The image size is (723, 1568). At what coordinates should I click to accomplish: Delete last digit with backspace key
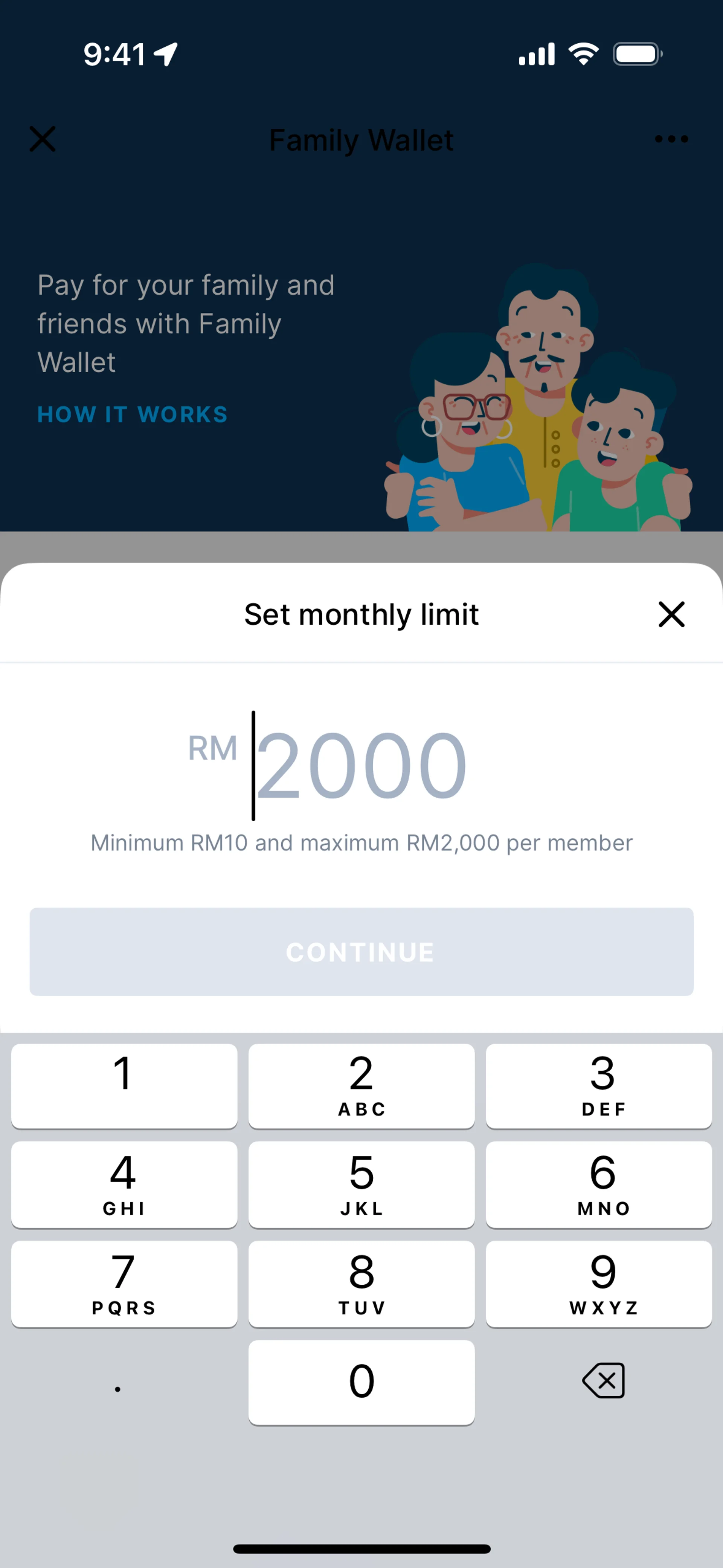[x=603, y=1380]
